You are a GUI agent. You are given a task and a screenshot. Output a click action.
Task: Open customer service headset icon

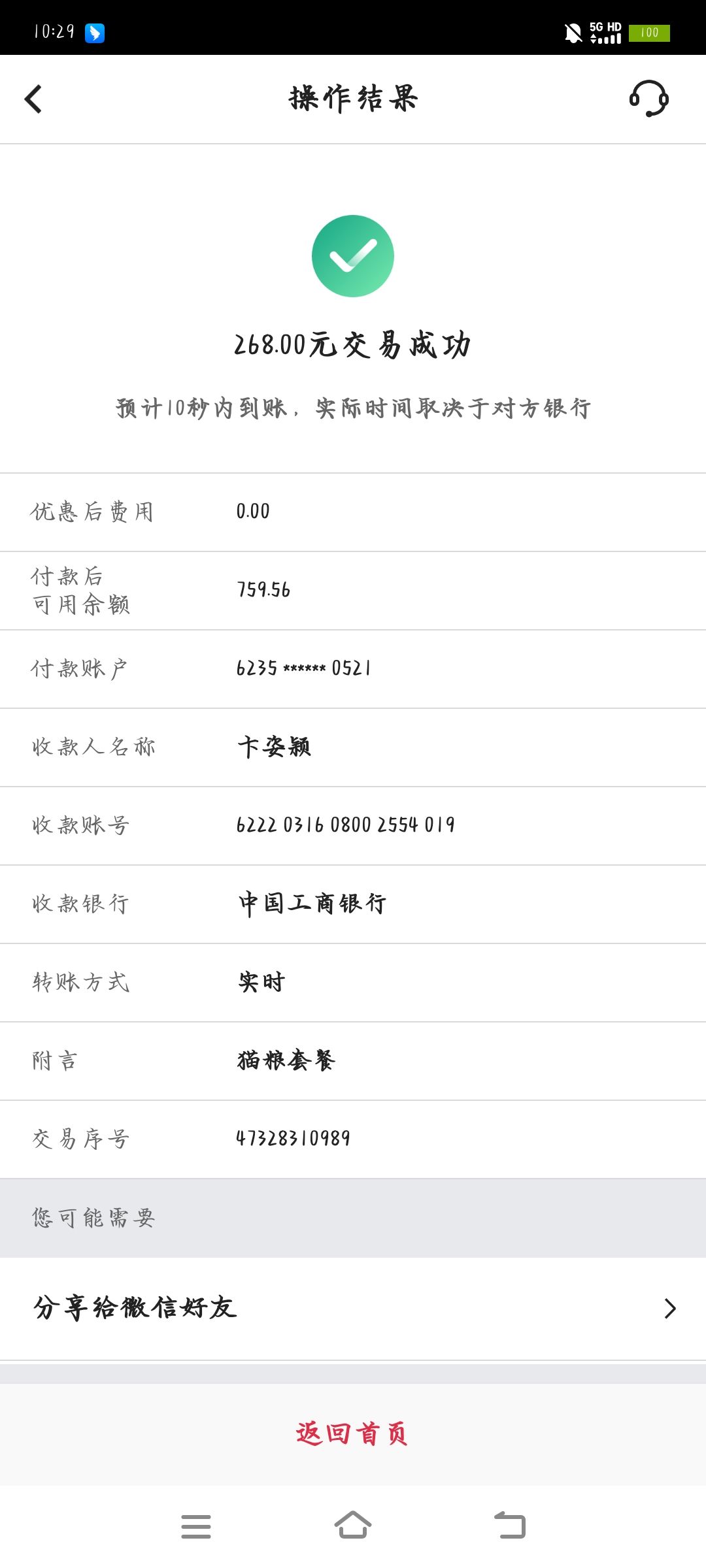tap(648, 99)
